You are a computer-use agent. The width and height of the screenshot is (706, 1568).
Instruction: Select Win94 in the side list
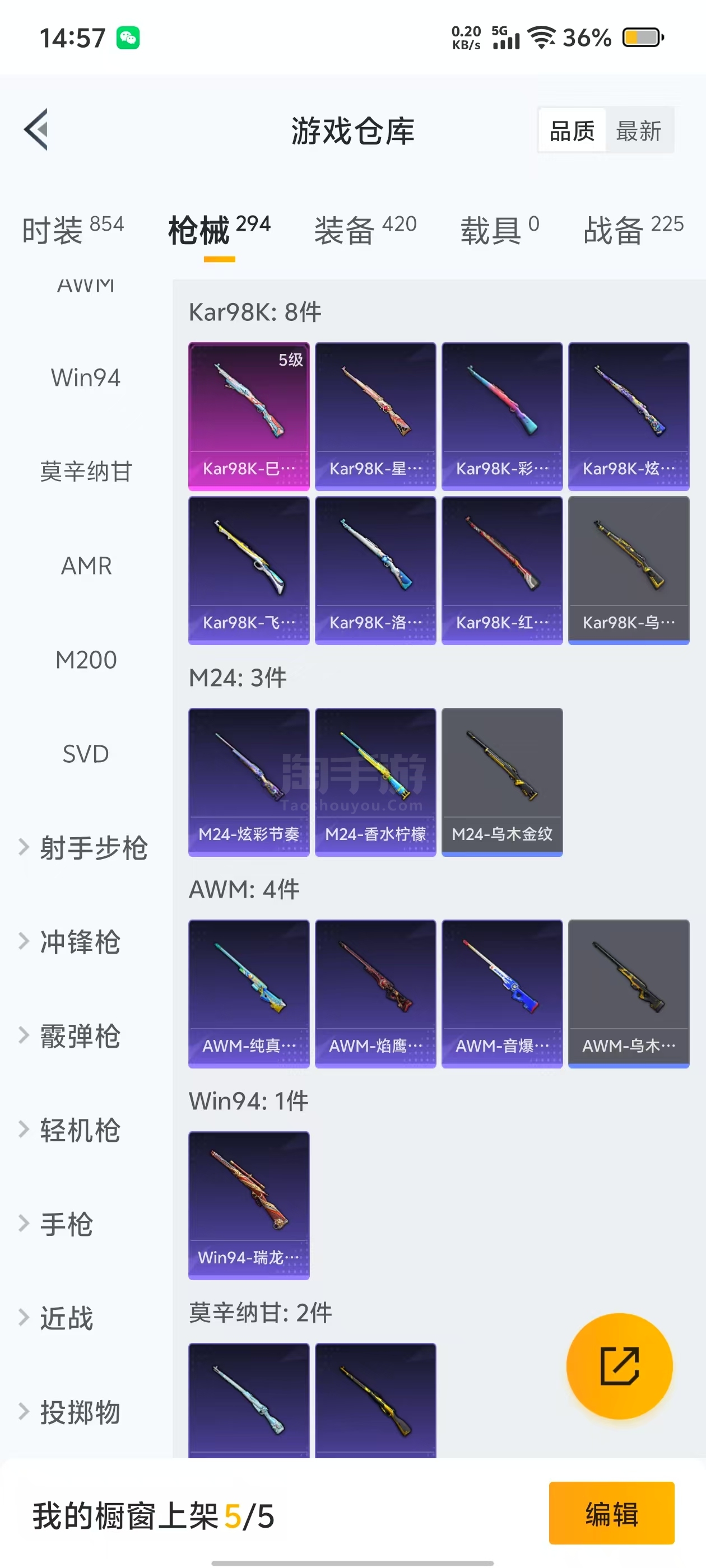click(x=86, y=378)
